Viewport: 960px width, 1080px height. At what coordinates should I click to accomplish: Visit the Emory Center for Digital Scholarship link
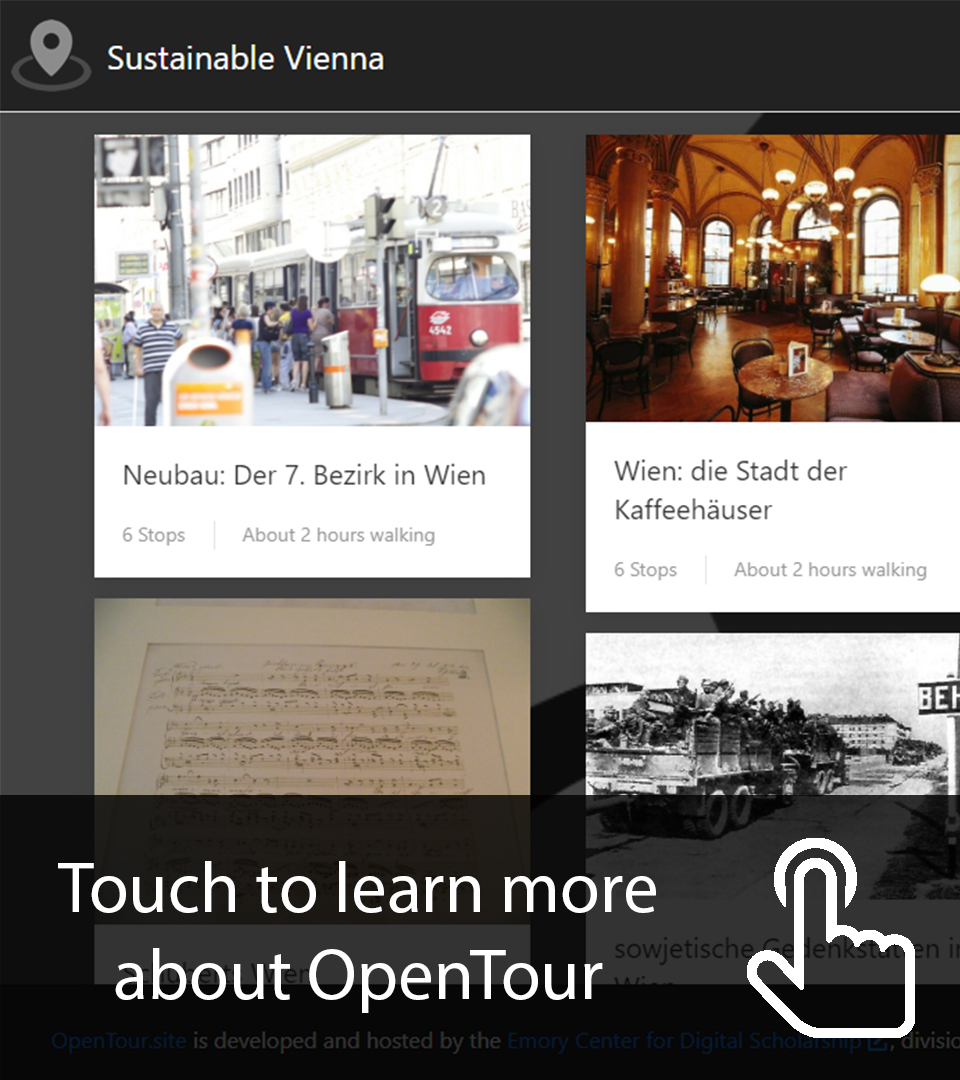point(690,1041)
